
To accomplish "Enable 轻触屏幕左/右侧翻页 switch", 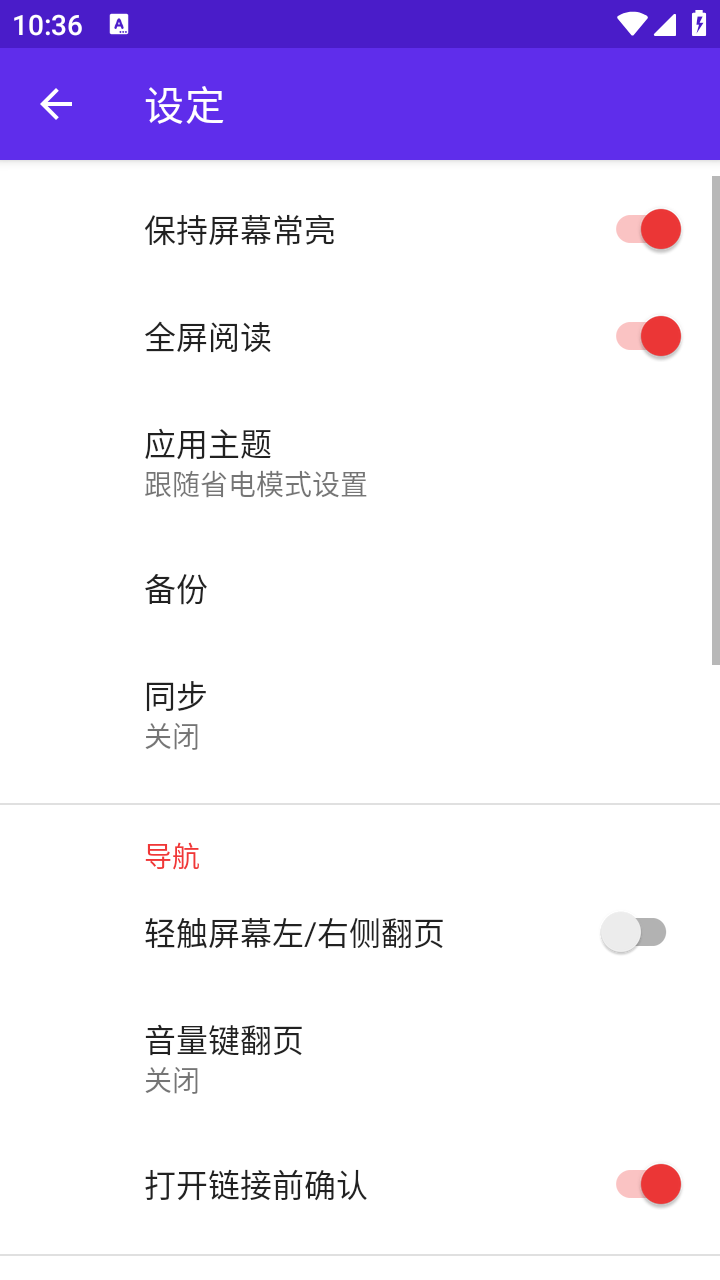I will click(633, 931).
